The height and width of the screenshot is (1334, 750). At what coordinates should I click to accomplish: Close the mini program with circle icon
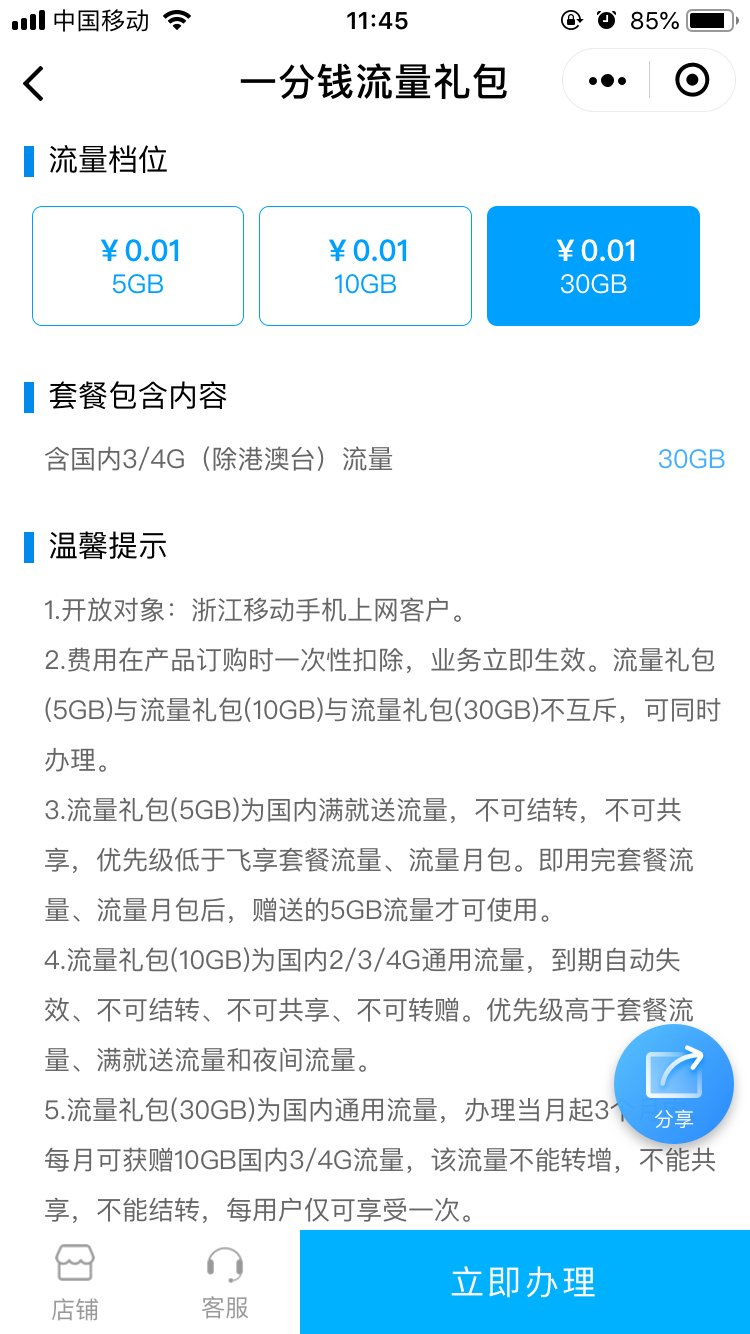[x=692, y=80]
